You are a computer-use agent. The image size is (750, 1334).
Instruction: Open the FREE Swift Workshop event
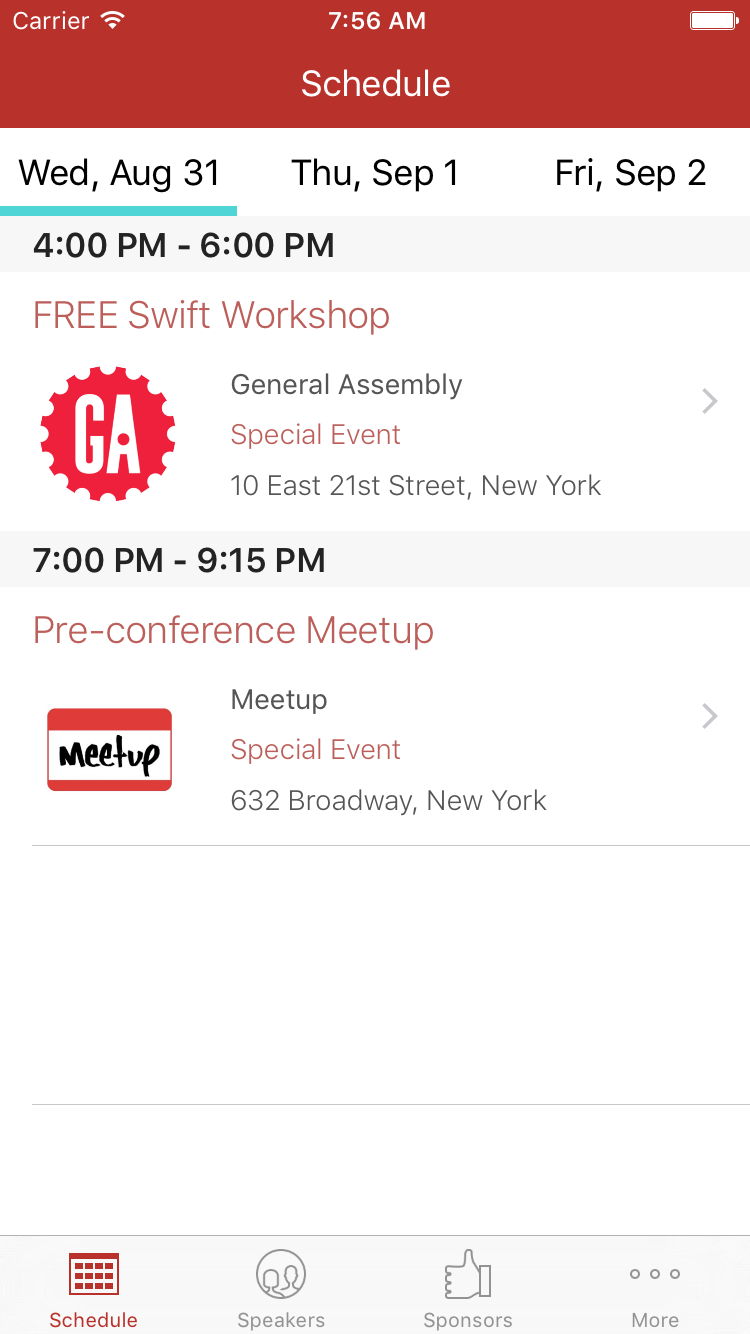point(375,402)
